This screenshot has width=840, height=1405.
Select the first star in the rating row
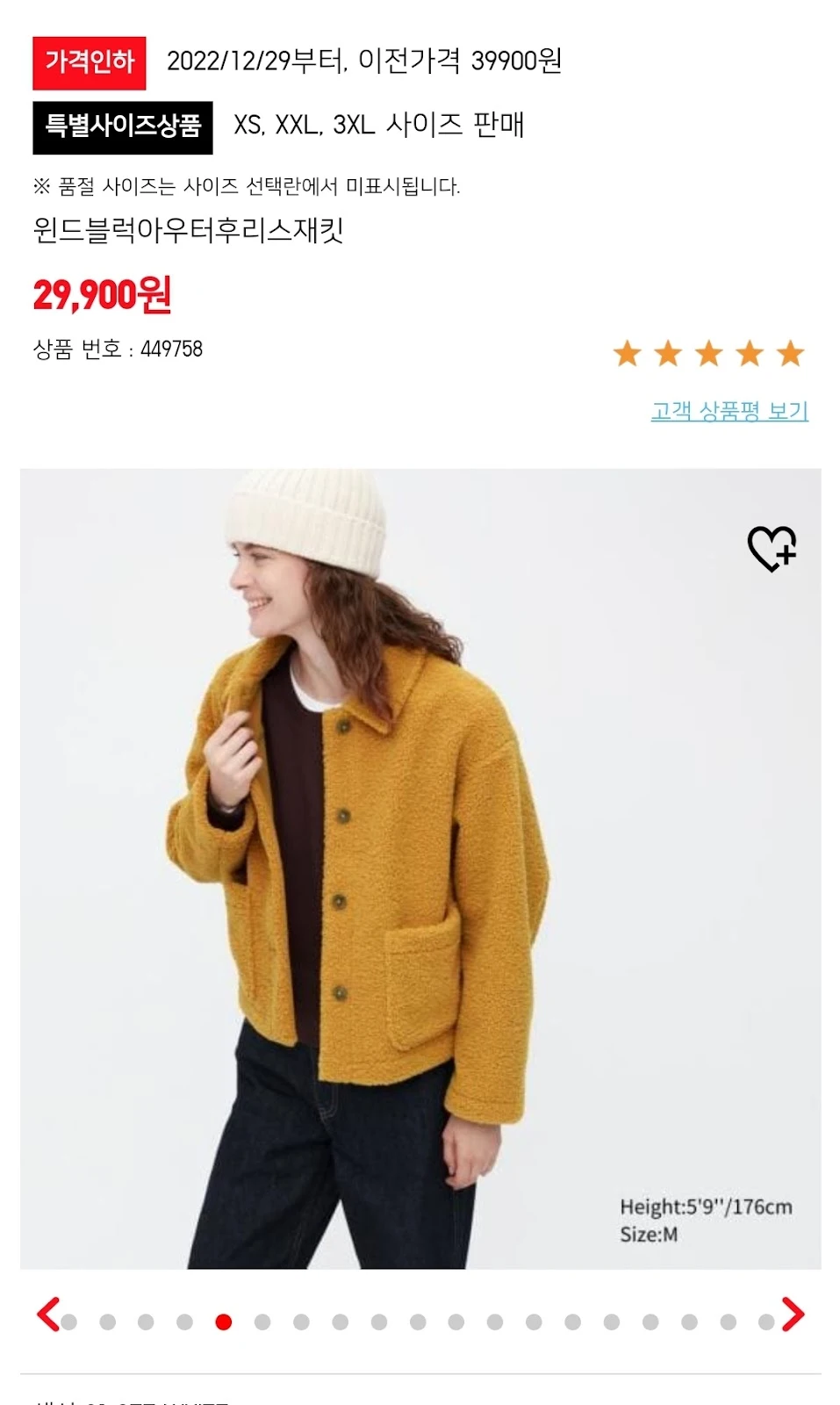point(628,354)
